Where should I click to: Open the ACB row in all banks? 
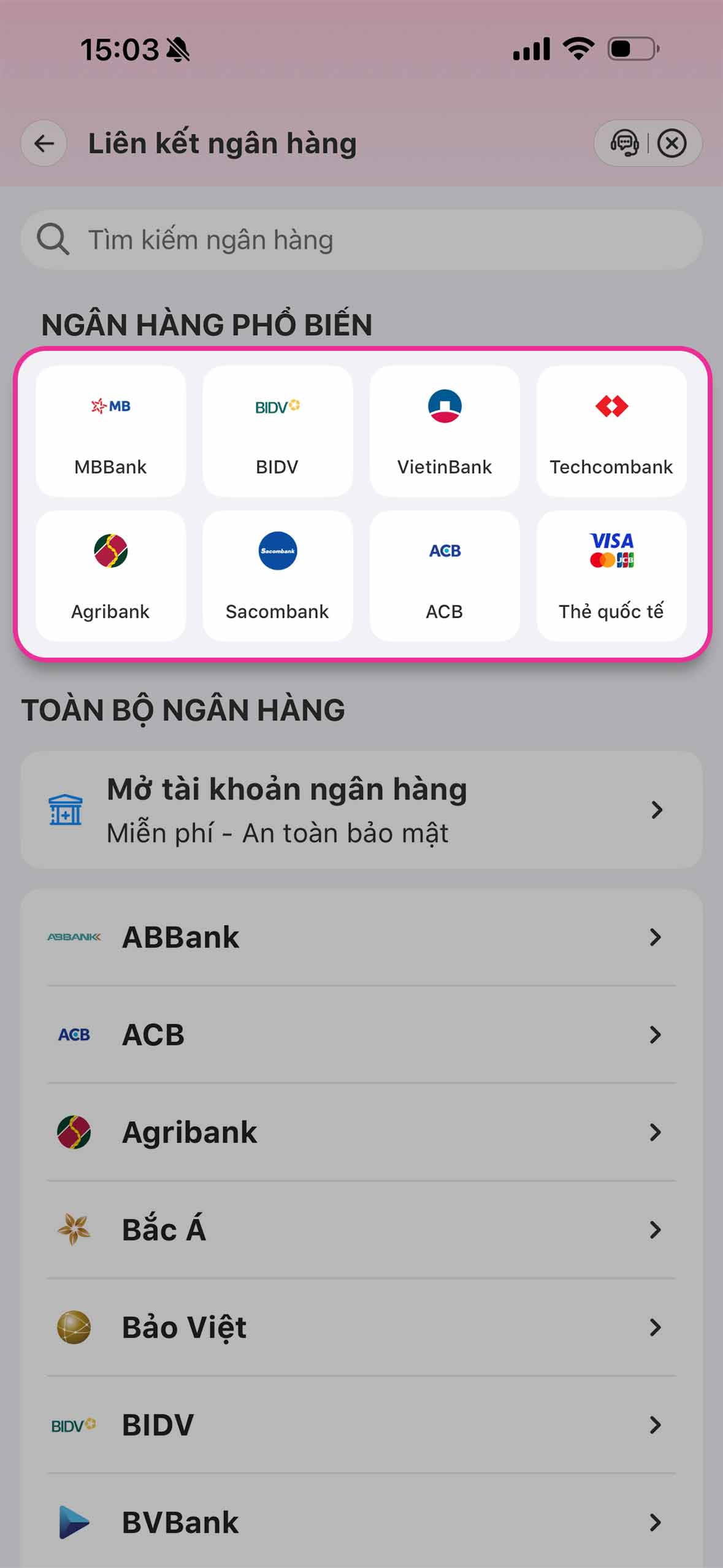click(x=362, y=1035)
